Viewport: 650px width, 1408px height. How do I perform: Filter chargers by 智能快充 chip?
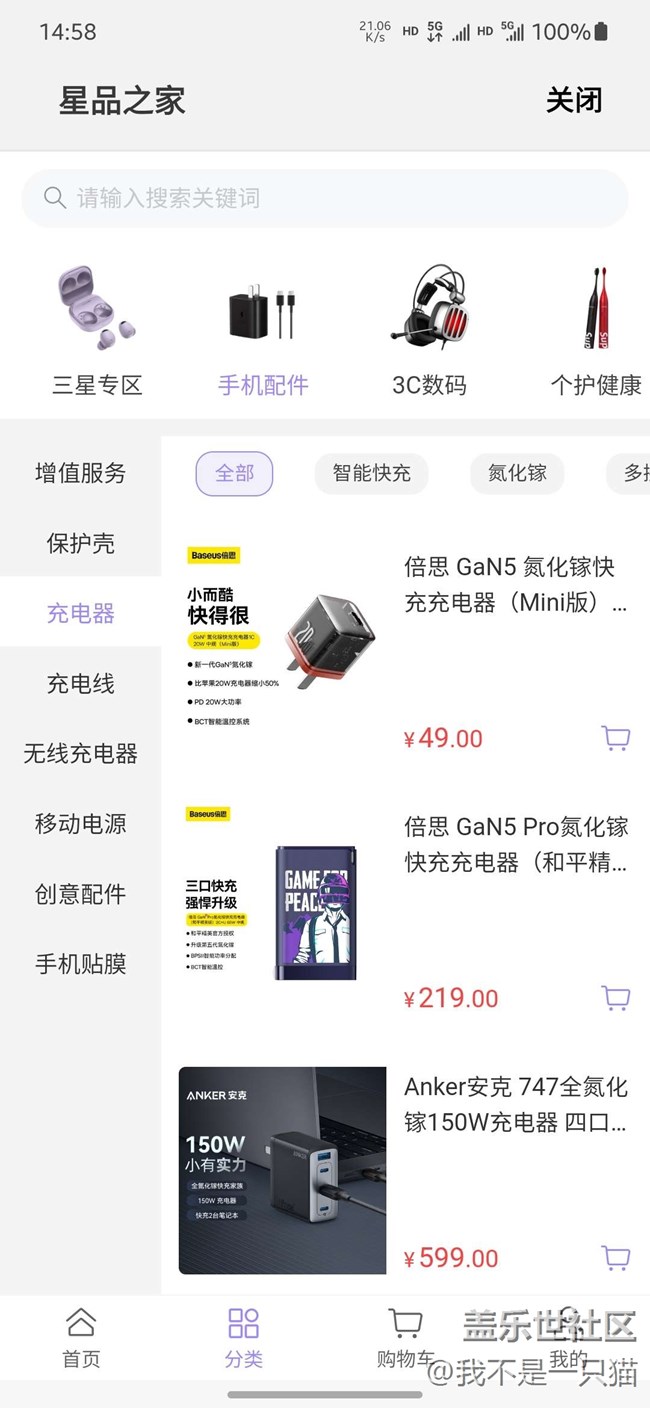tap(371, 473)
